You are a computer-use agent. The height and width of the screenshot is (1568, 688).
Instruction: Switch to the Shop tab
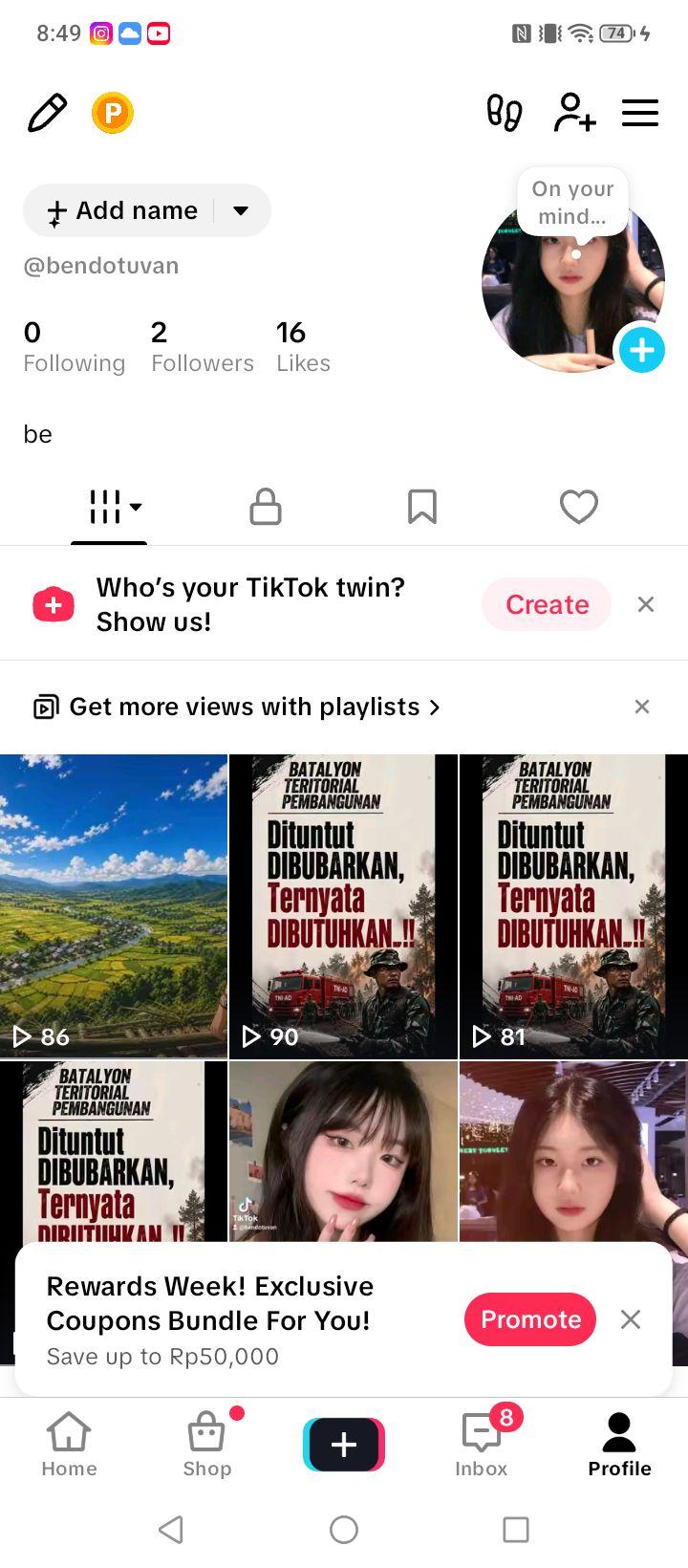point(207,1444)
